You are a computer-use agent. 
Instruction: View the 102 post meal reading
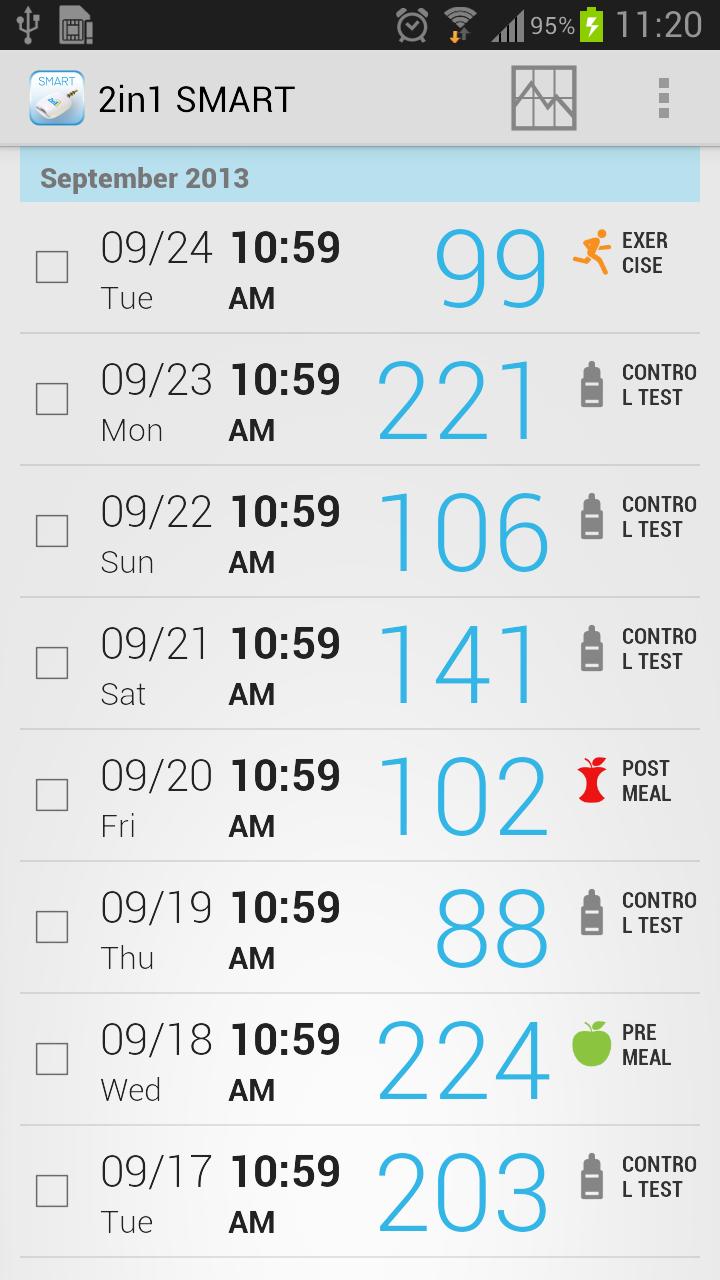(462, 796)
